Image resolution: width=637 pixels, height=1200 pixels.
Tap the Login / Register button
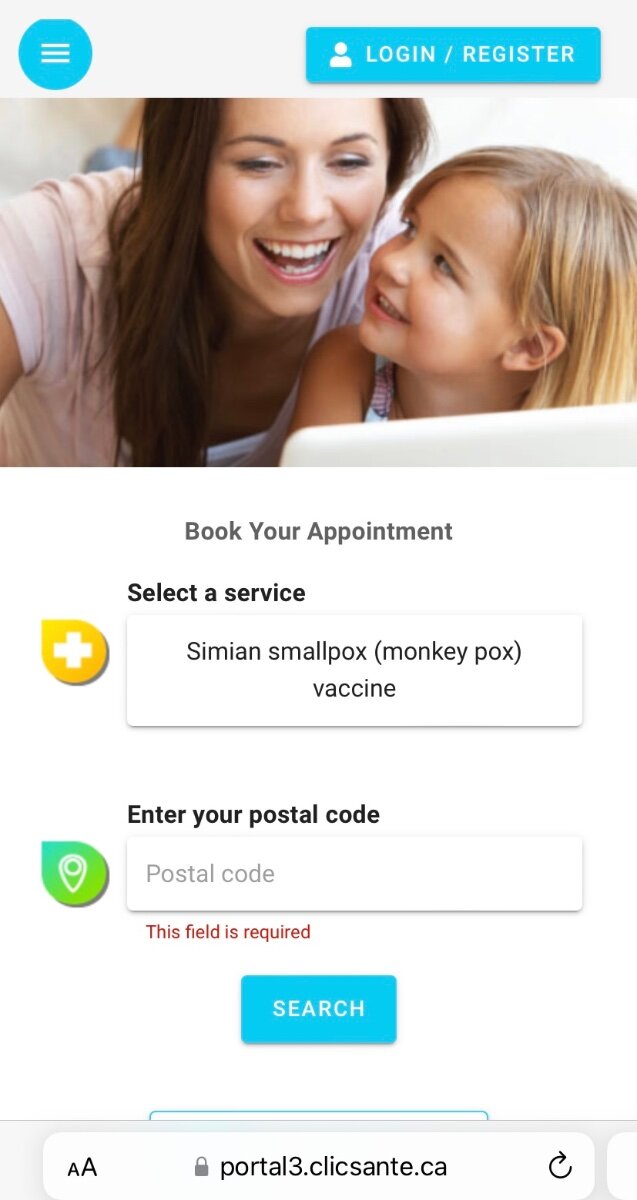(x=453, y=54)
